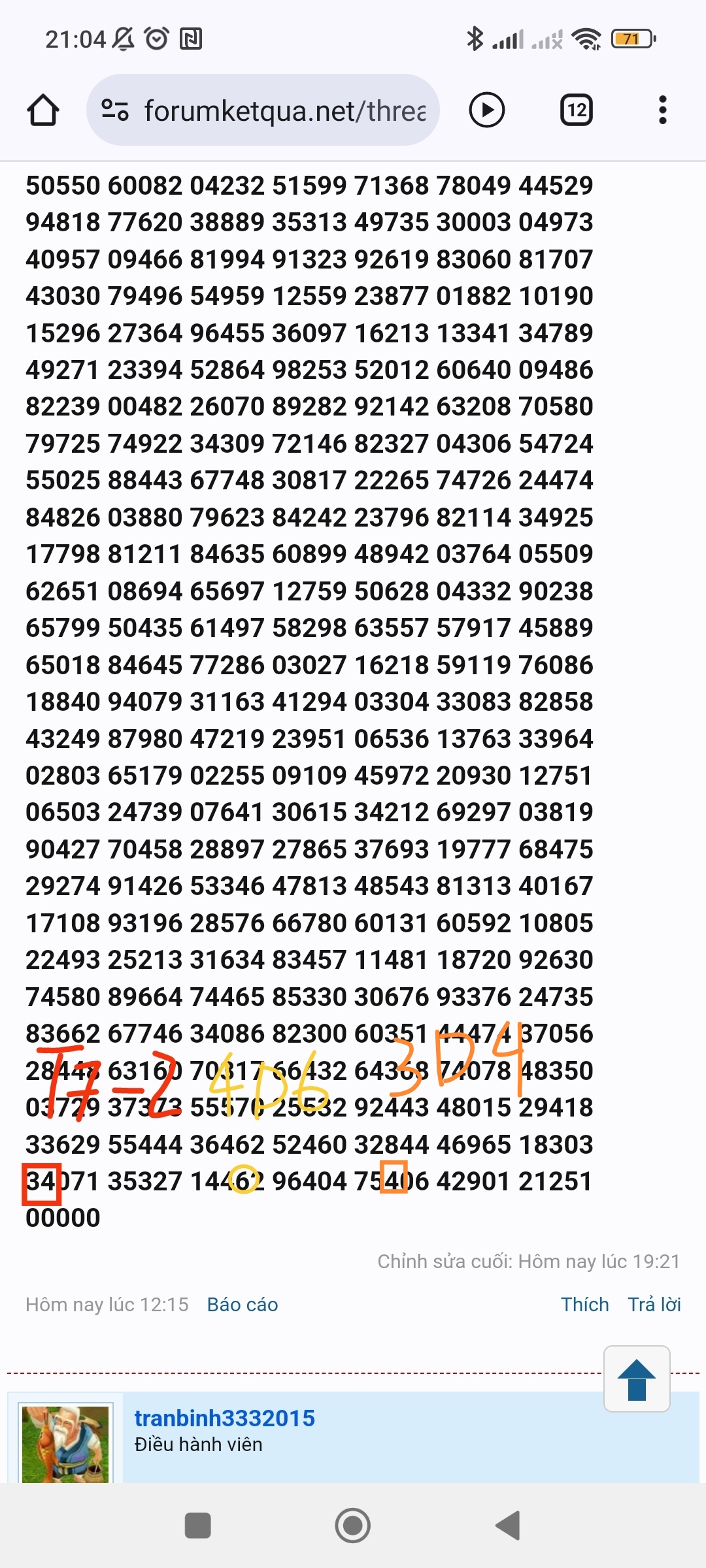Image resolution: width=706 pixels, height=1568 pixels.
Task: Open the site settings icon in address bar
Action: click(115, 110)
